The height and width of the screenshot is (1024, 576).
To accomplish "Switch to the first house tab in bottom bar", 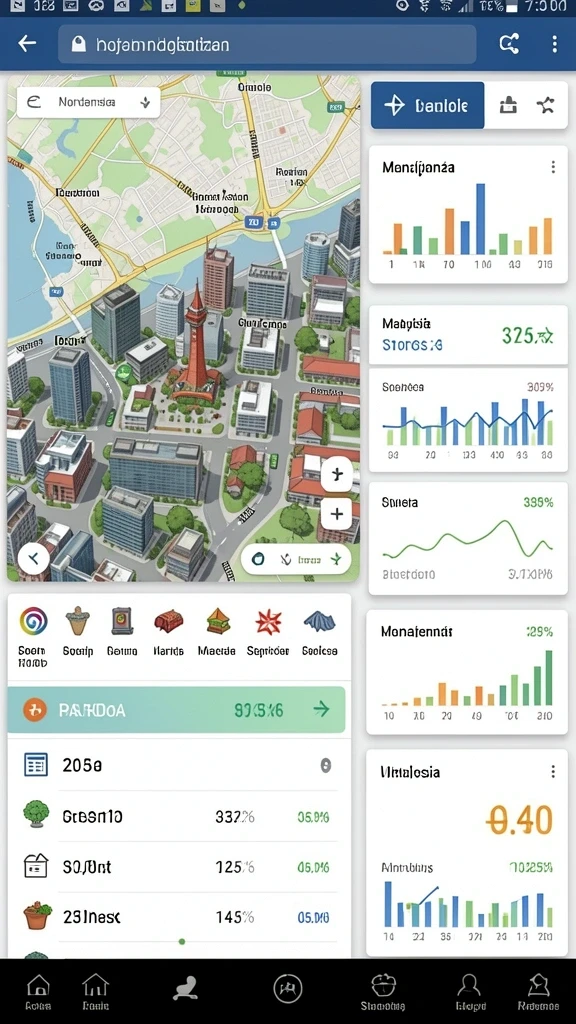I will (38, 993).
